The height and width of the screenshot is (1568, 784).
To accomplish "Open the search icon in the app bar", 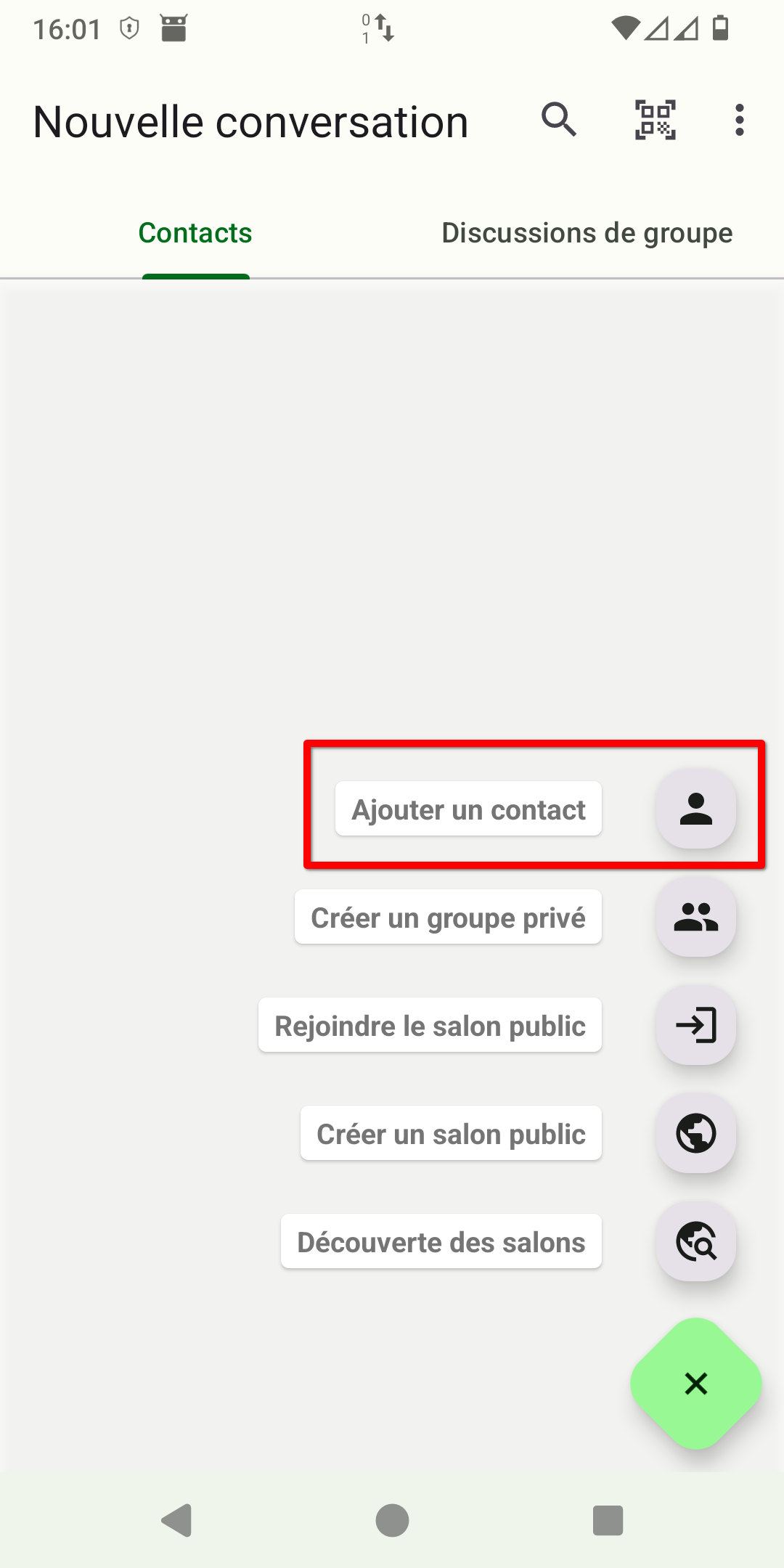I will pyautogui.click(x=558, y=120).
